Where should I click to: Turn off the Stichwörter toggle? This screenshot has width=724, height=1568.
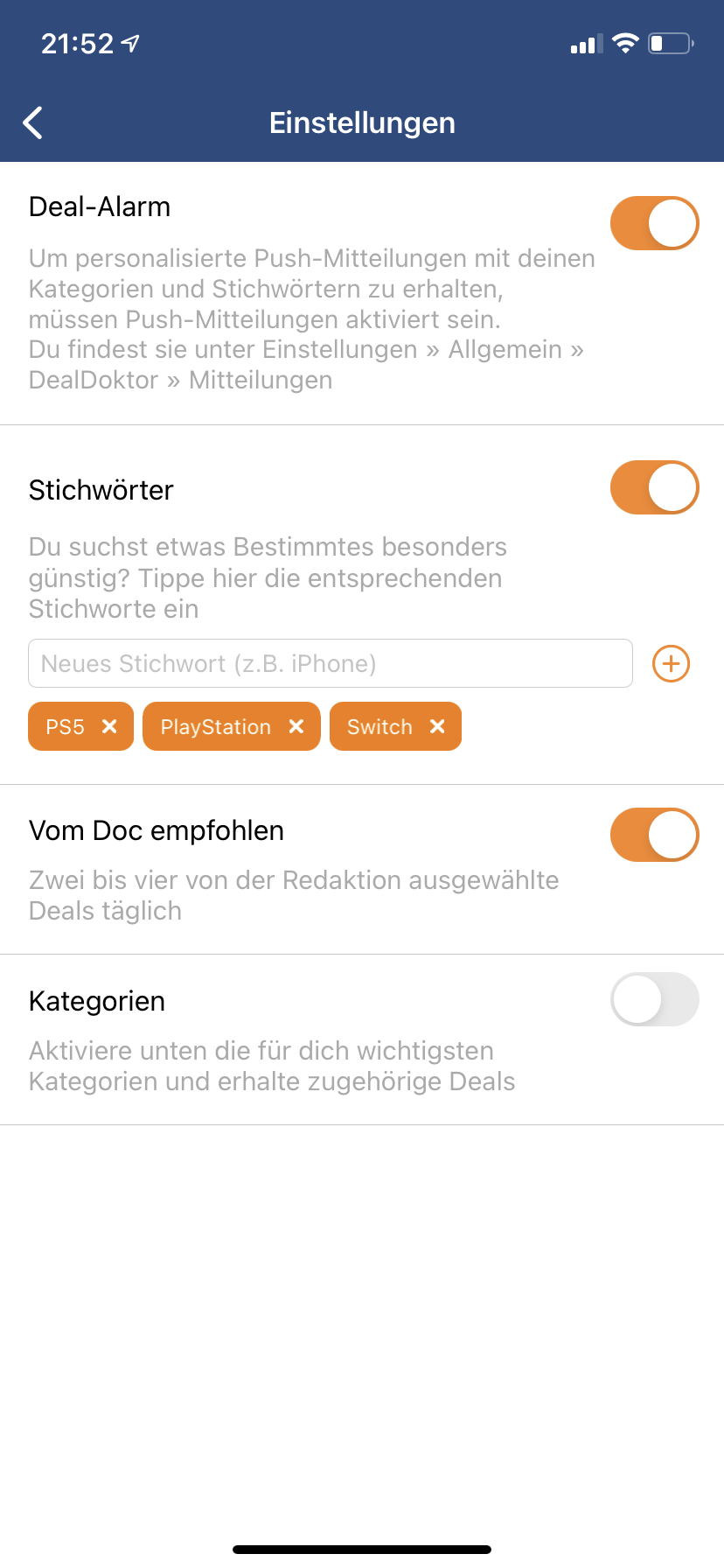pos(655,487)
